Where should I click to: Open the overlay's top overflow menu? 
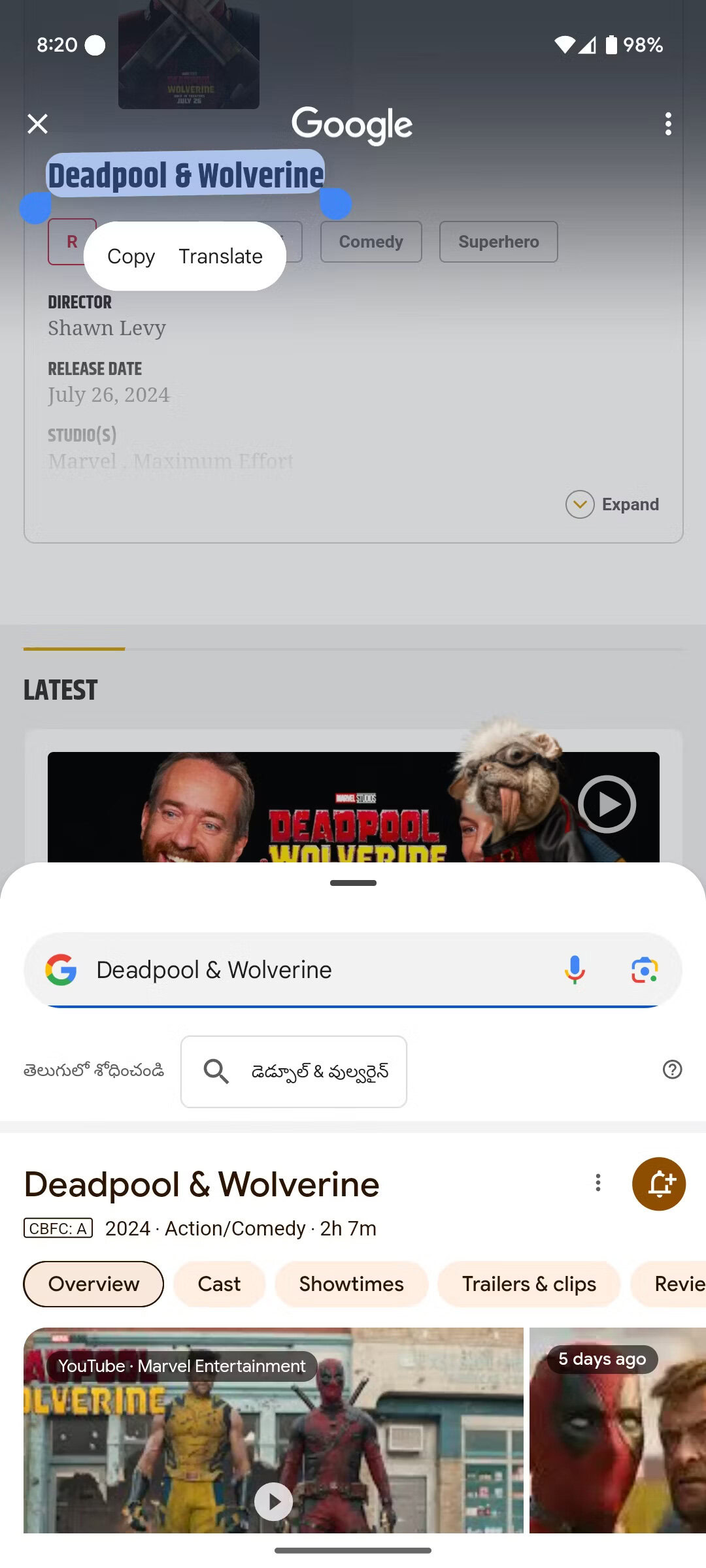pos(667,123)
